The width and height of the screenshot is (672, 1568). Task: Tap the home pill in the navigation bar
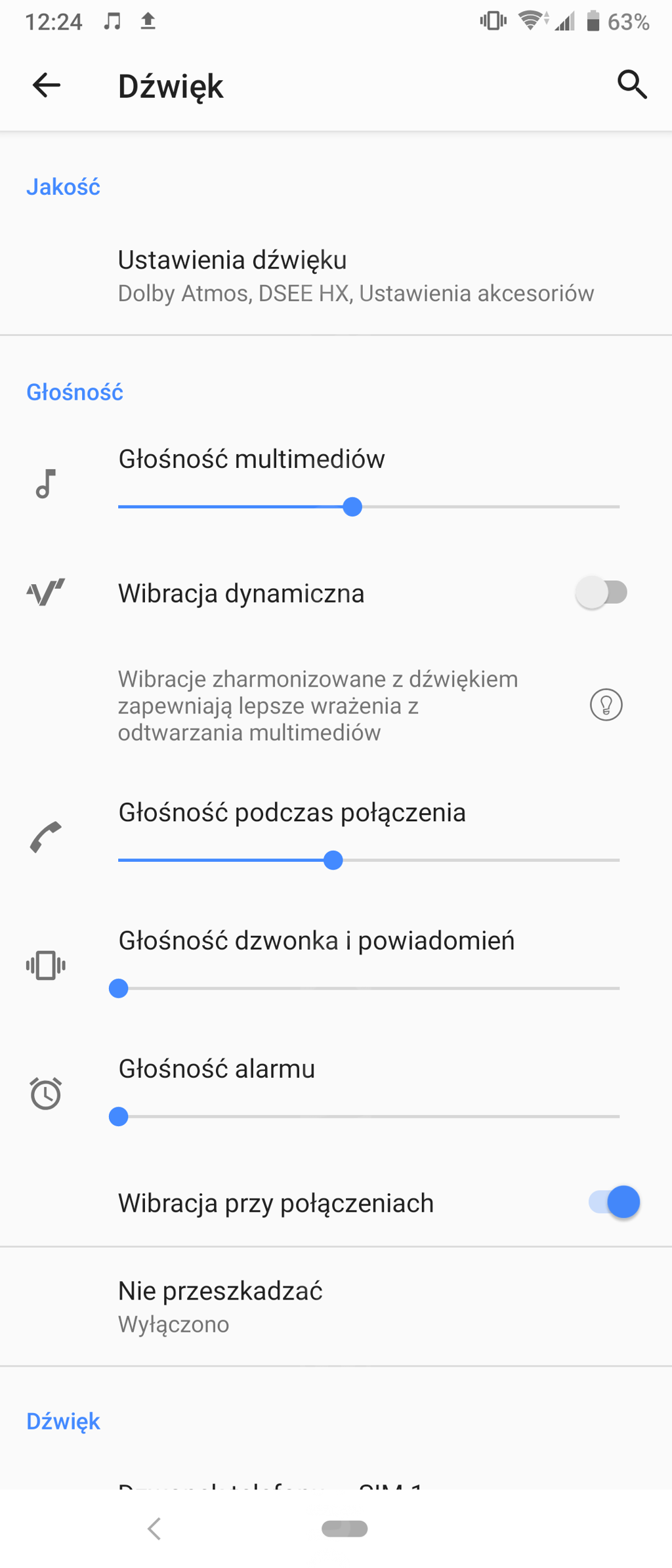tap(345, 1529)
